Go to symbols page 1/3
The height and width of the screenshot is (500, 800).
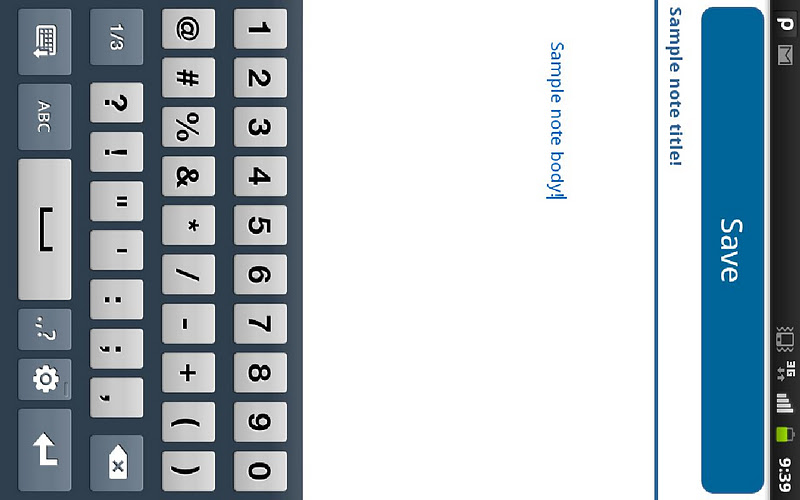(116, 38)
